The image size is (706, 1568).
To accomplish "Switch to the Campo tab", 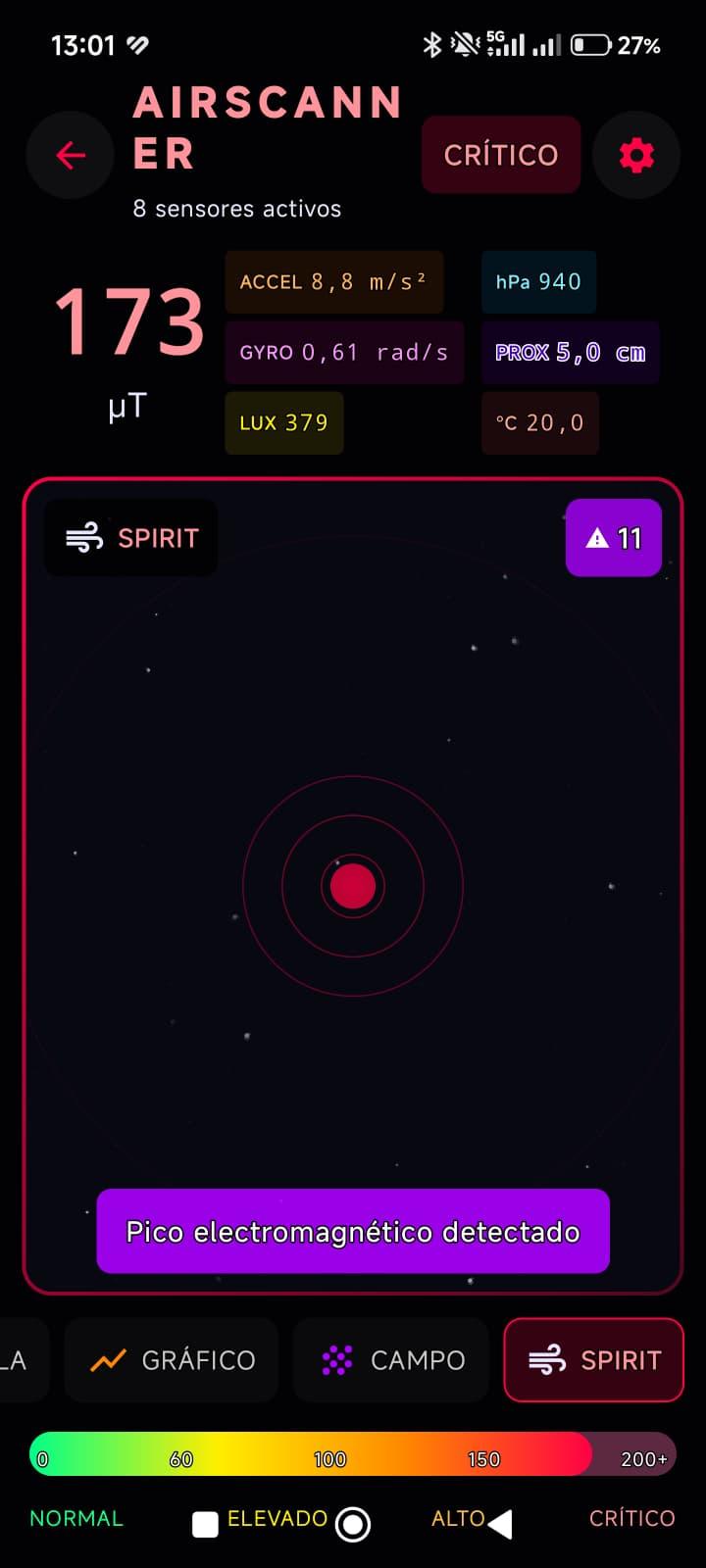I will (392, 1360).
